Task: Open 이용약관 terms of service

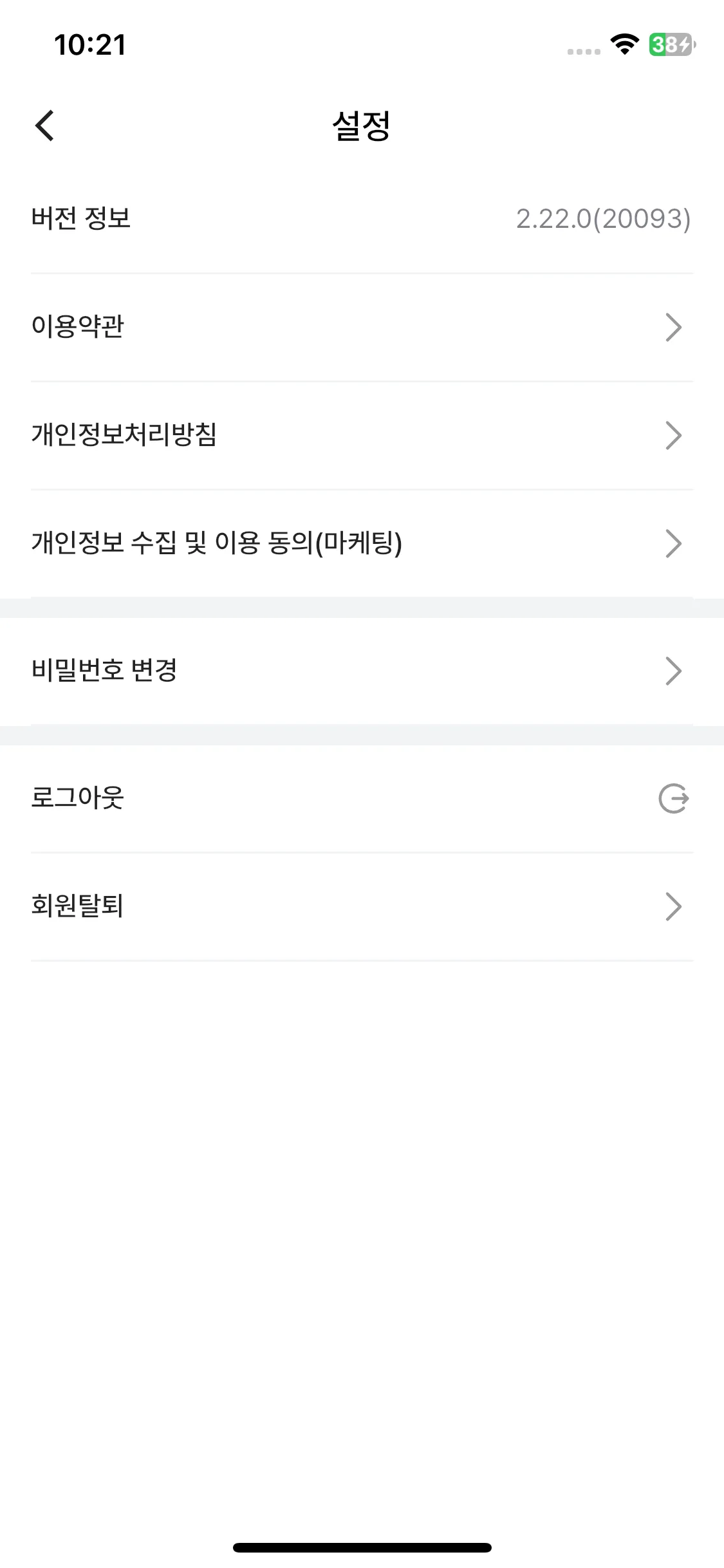Action: 362,327
